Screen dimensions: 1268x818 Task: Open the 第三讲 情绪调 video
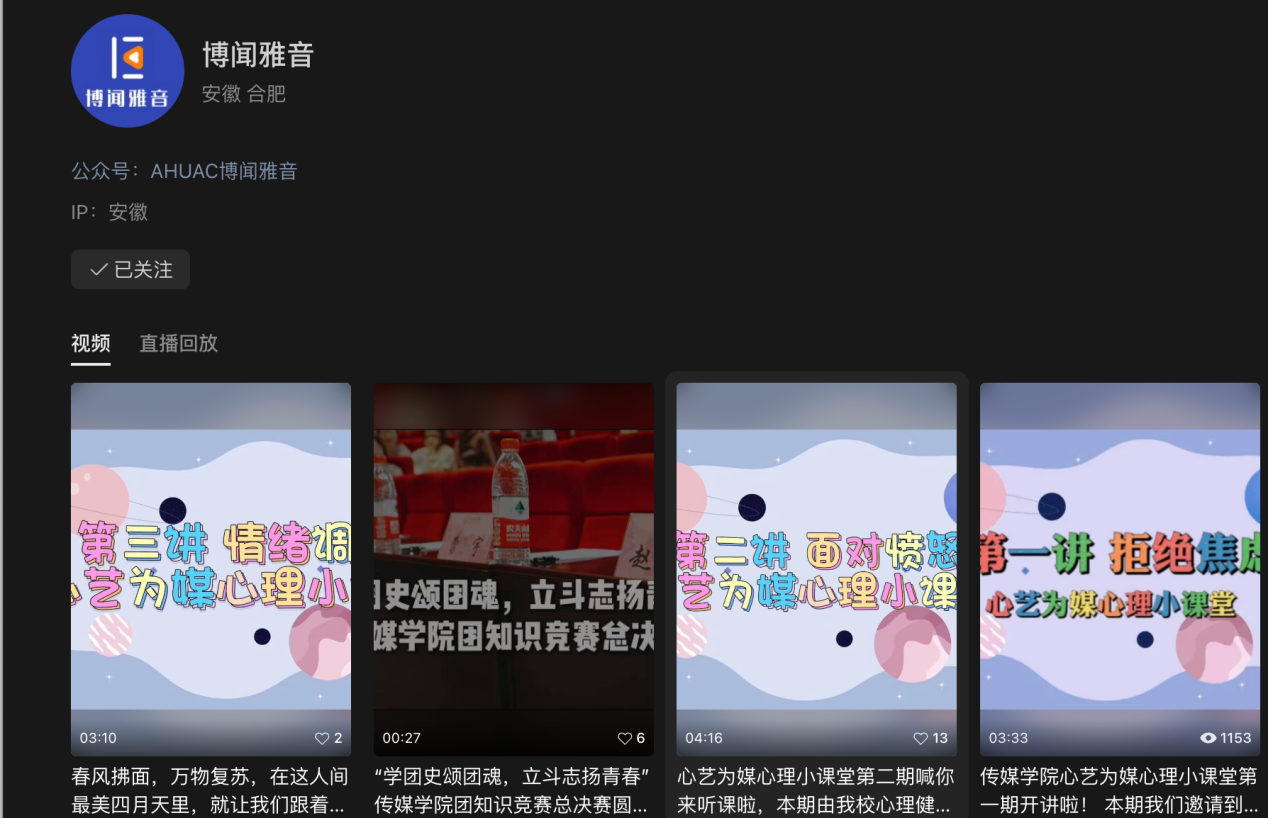[x=211, y=568]
